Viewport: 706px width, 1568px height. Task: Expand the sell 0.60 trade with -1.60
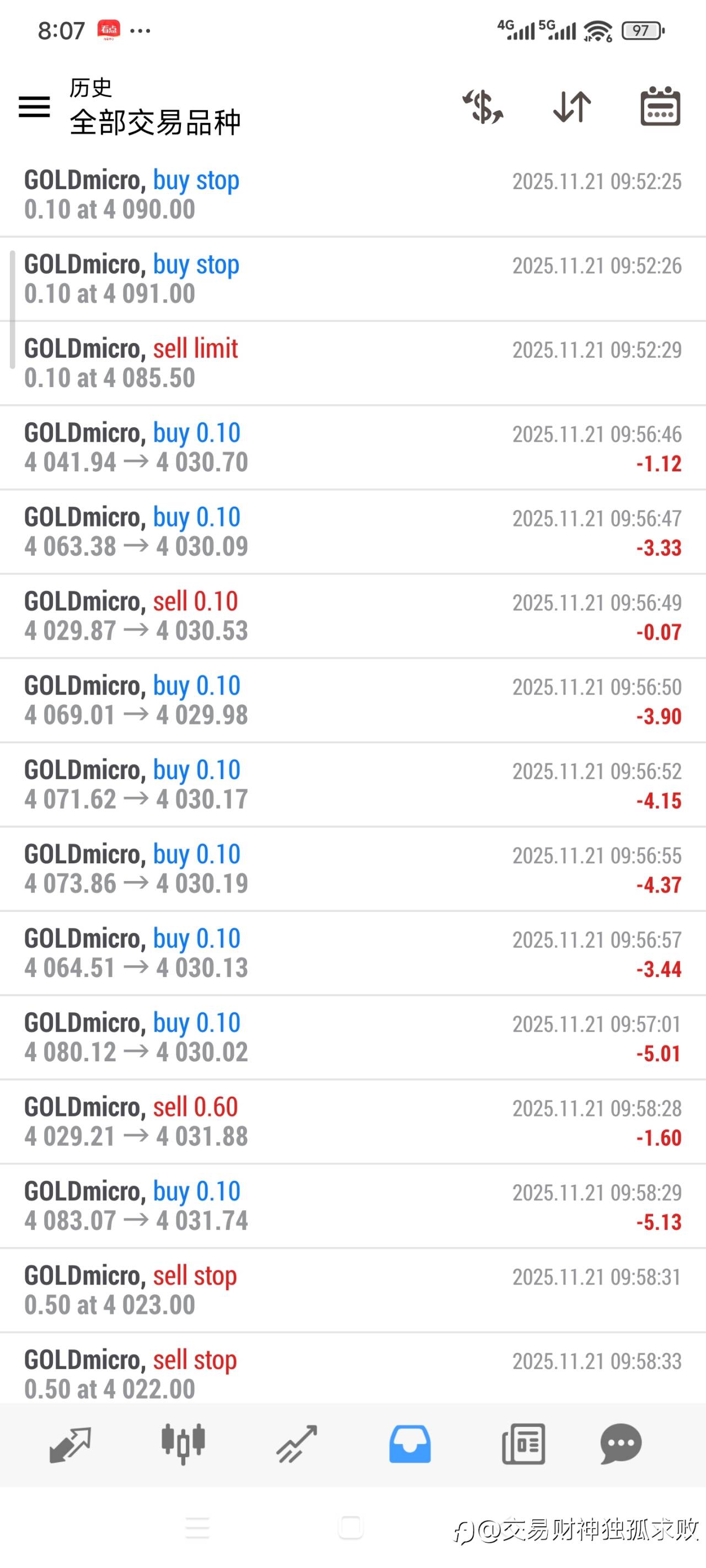[x=352, y=1122]
